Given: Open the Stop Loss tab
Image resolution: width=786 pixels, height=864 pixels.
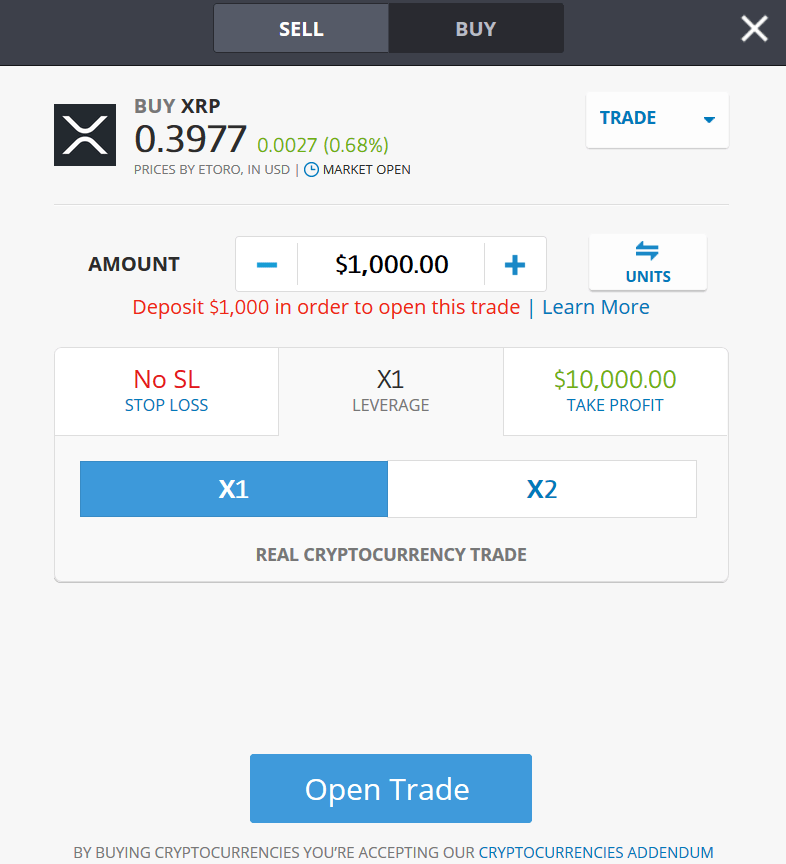Looking at the screenshot, I should pyautogui.click(x=166, y=391).
